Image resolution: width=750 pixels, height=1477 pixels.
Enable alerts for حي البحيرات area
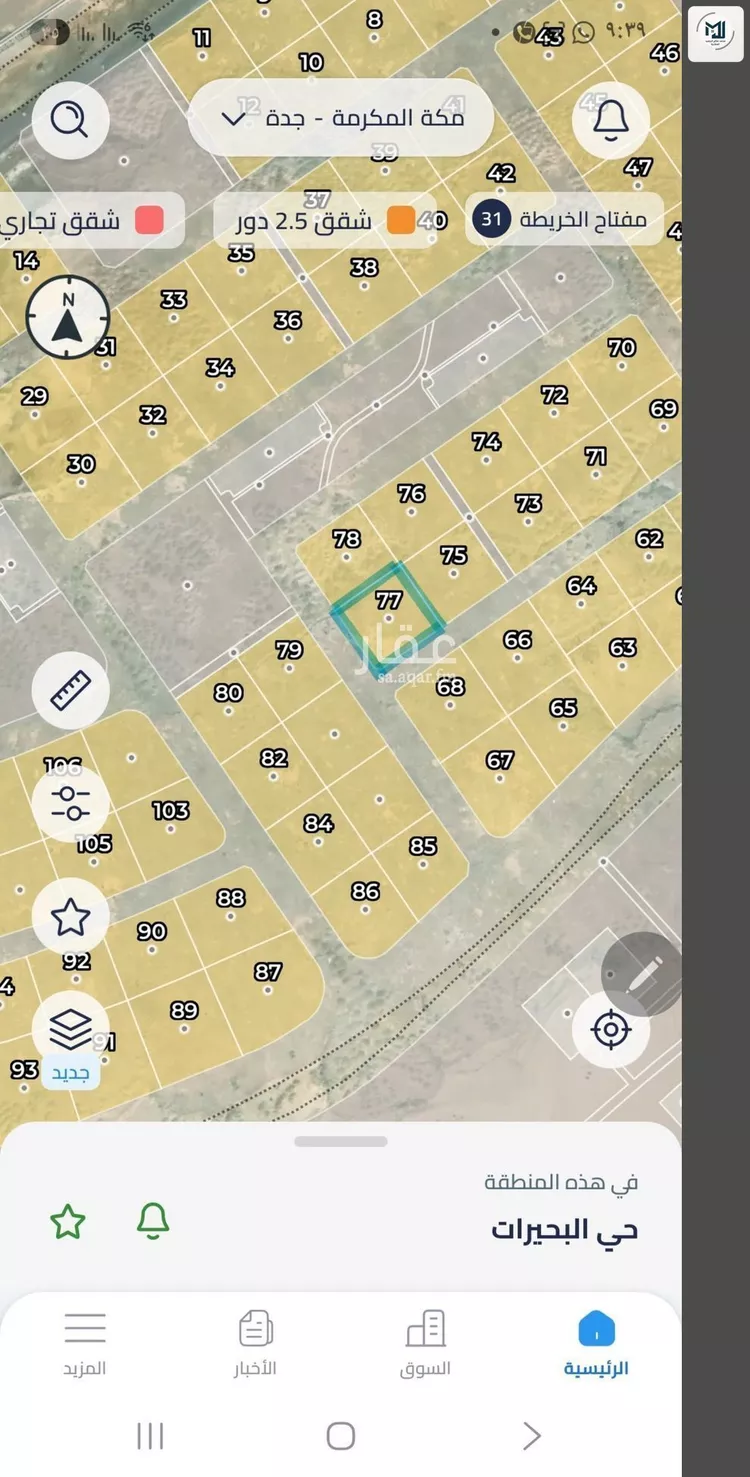153,1221
